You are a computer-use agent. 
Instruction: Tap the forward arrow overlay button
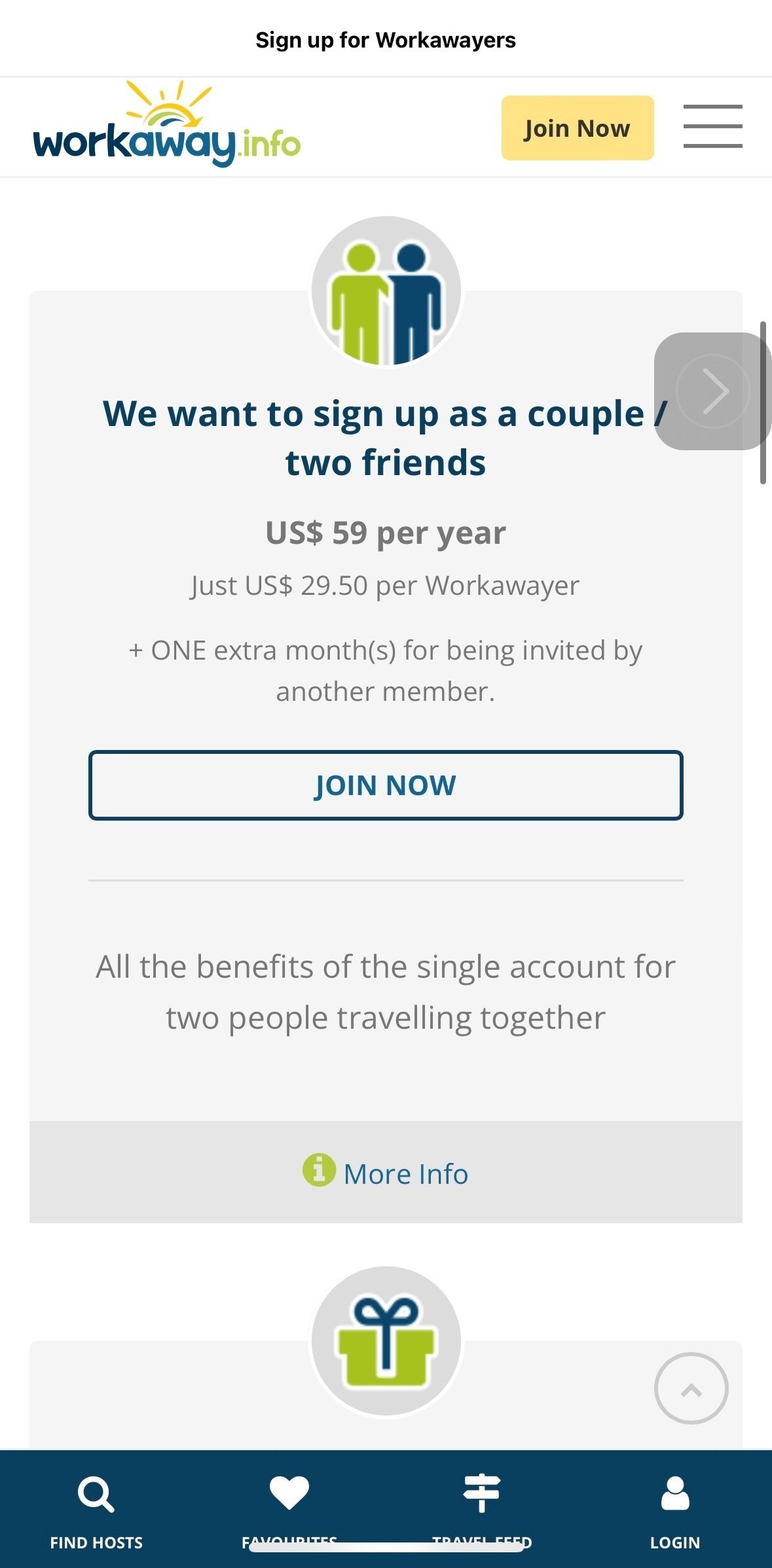coord(712,391)
